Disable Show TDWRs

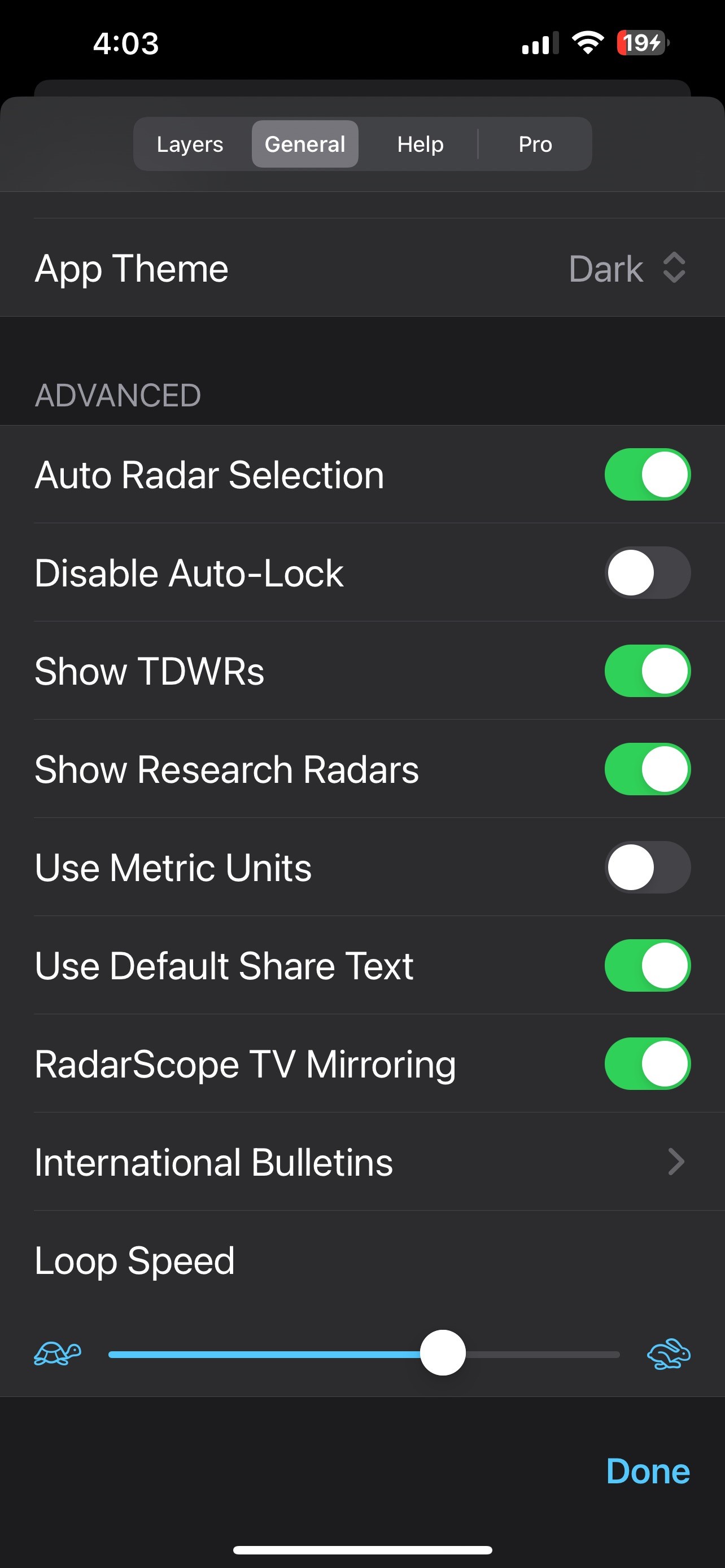pyautogui.click(x=647, y=670)
